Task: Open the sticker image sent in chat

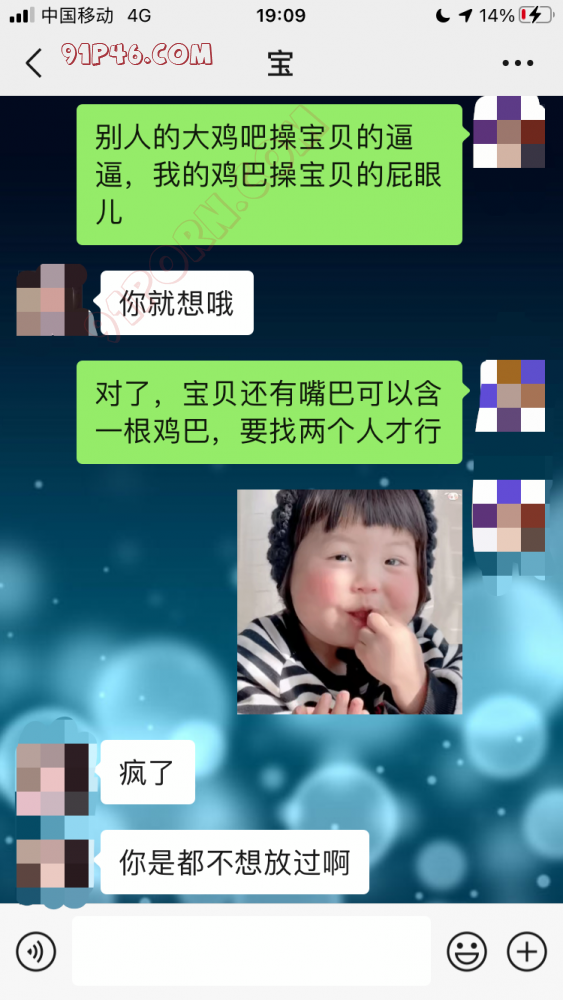Action: click(349, 601)
